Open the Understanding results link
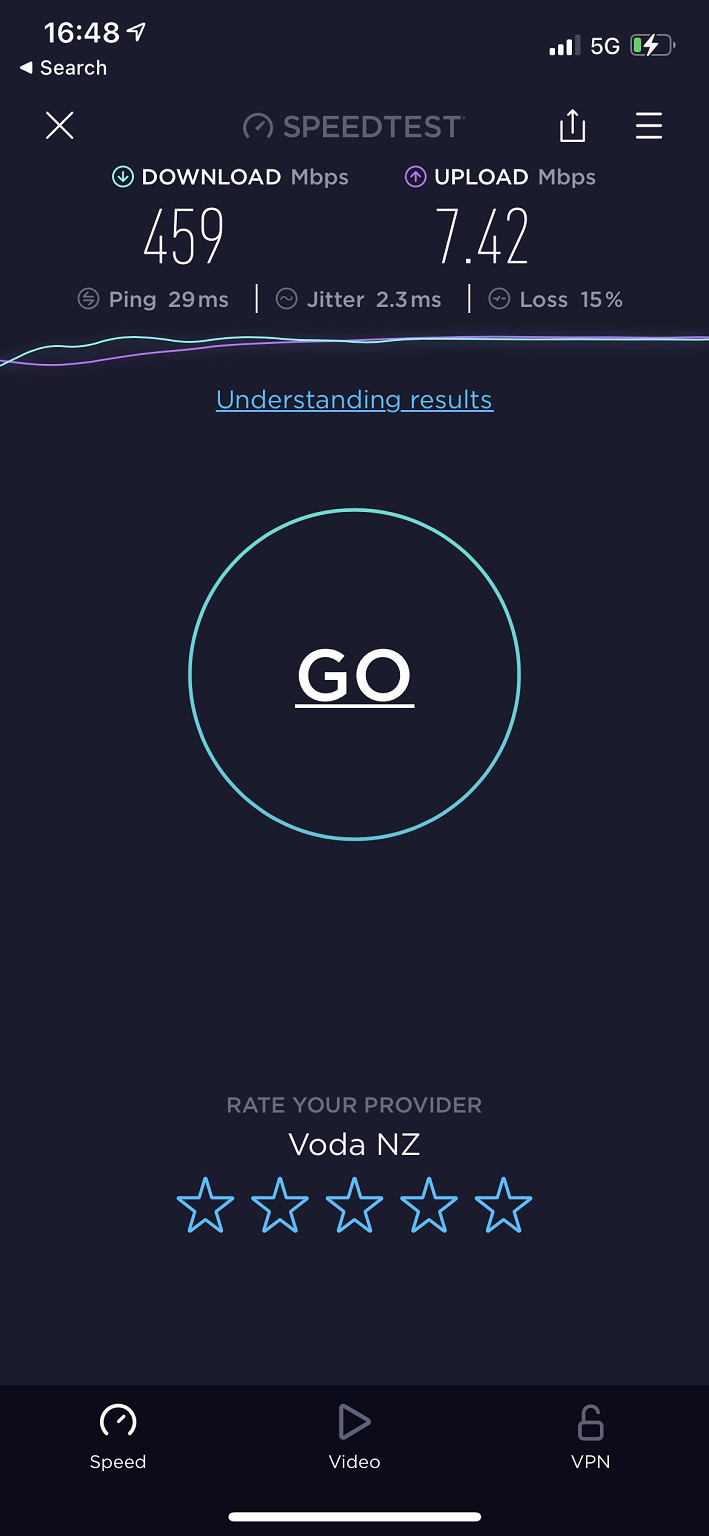 pyautogui.click(x=354, y=400)
